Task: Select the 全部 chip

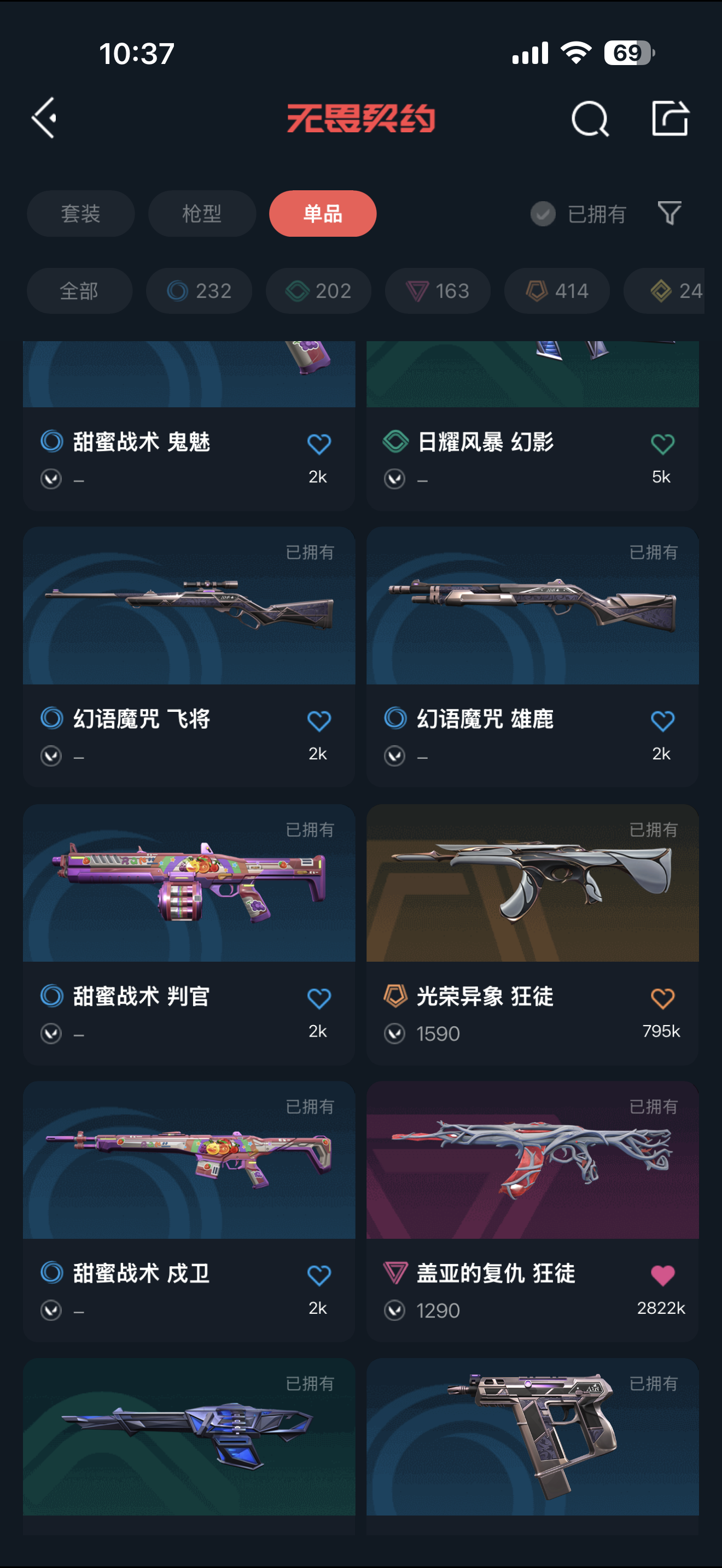Action: point(79,291)
